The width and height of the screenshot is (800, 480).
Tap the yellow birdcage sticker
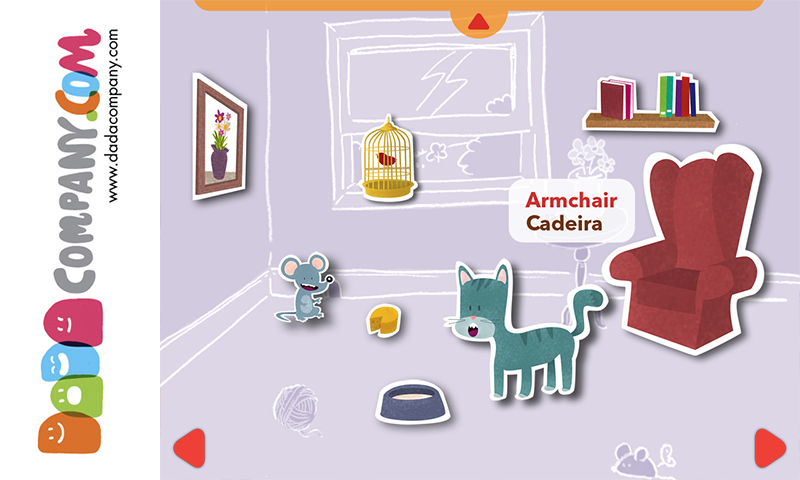click(388, 159)
